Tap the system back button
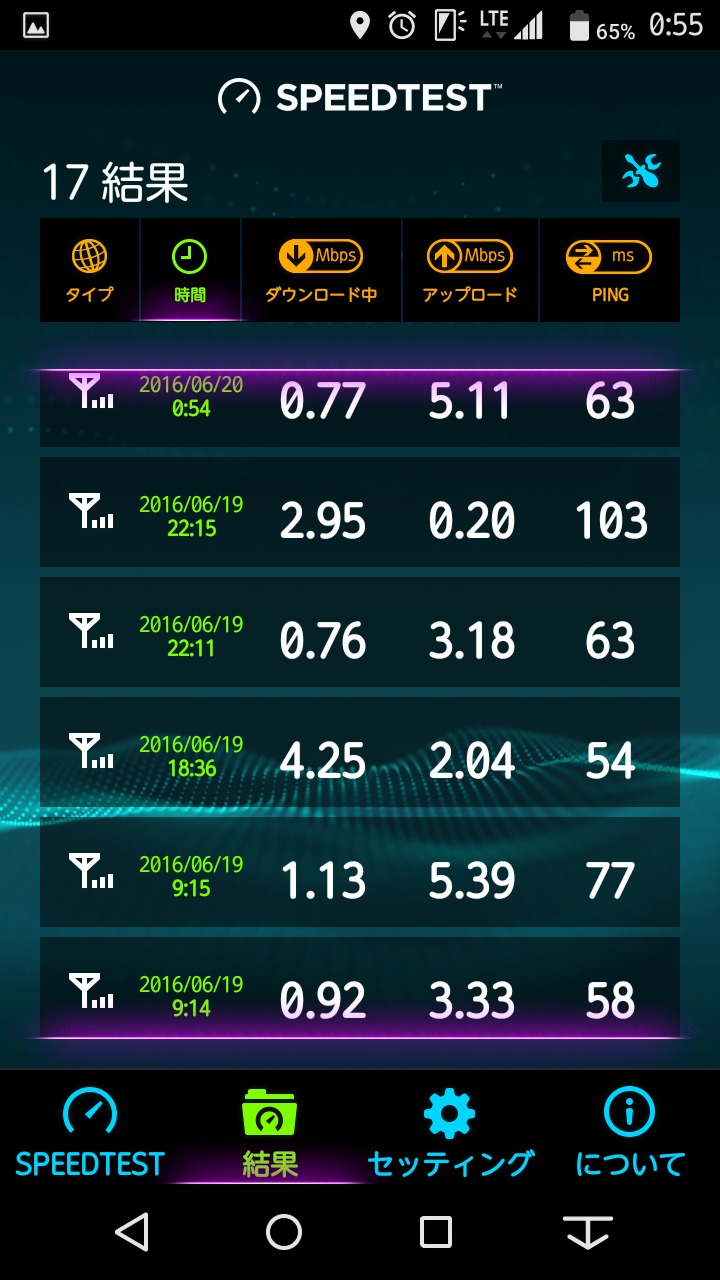The image size is (720, 1280). click(x=132, y=1232)
